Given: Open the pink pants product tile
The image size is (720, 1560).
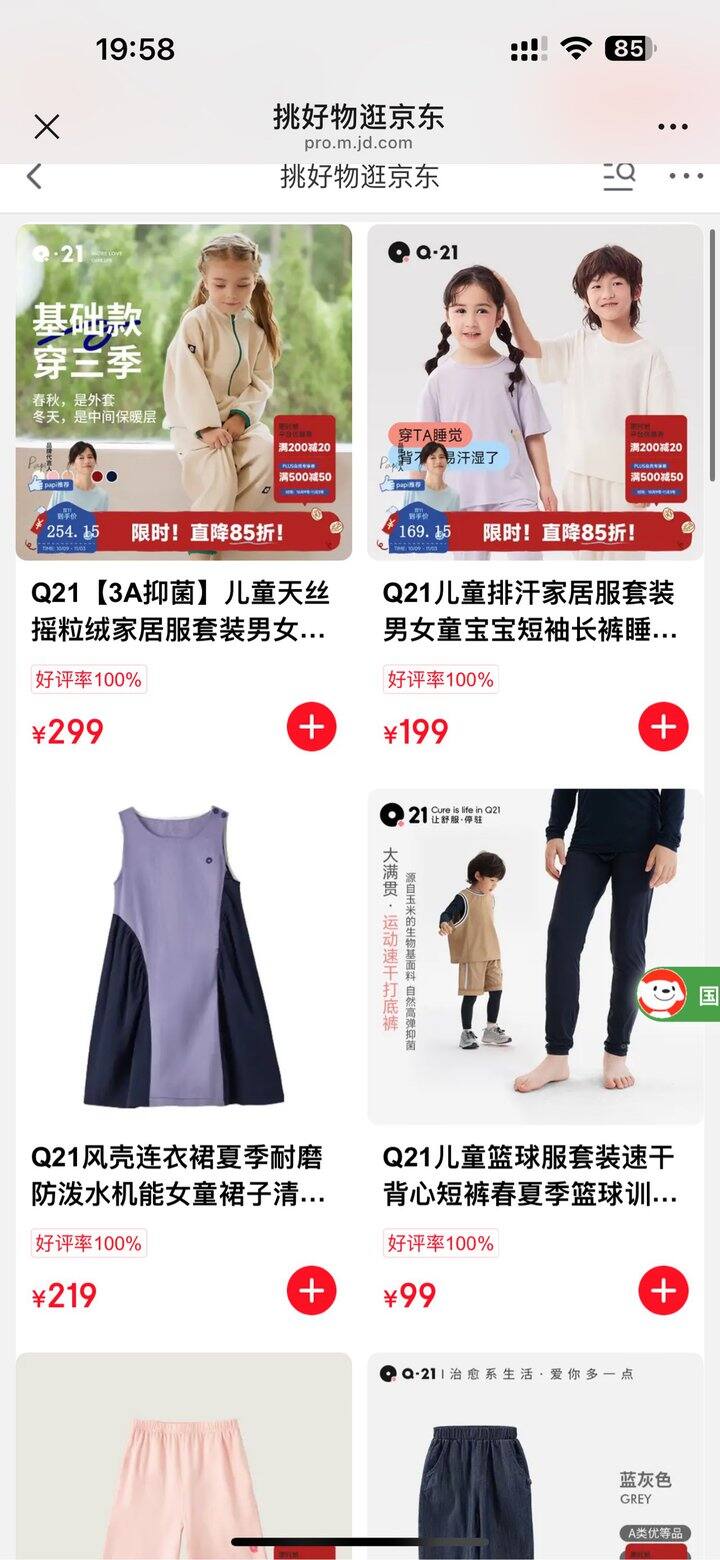Looking at the screenshot, I should (184, 1455).
